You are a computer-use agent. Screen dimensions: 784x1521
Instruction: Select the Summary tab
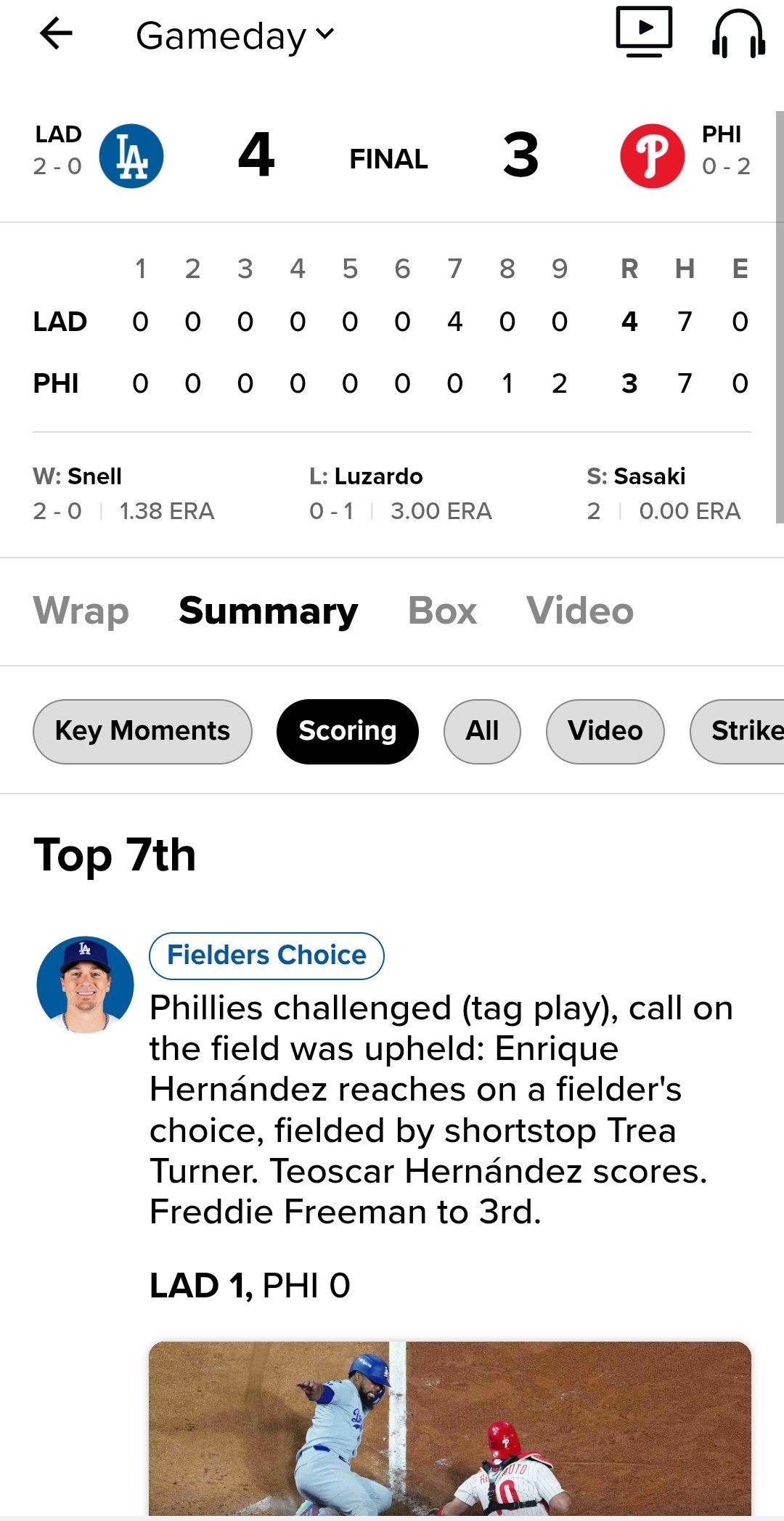click(x=268, y=611)
